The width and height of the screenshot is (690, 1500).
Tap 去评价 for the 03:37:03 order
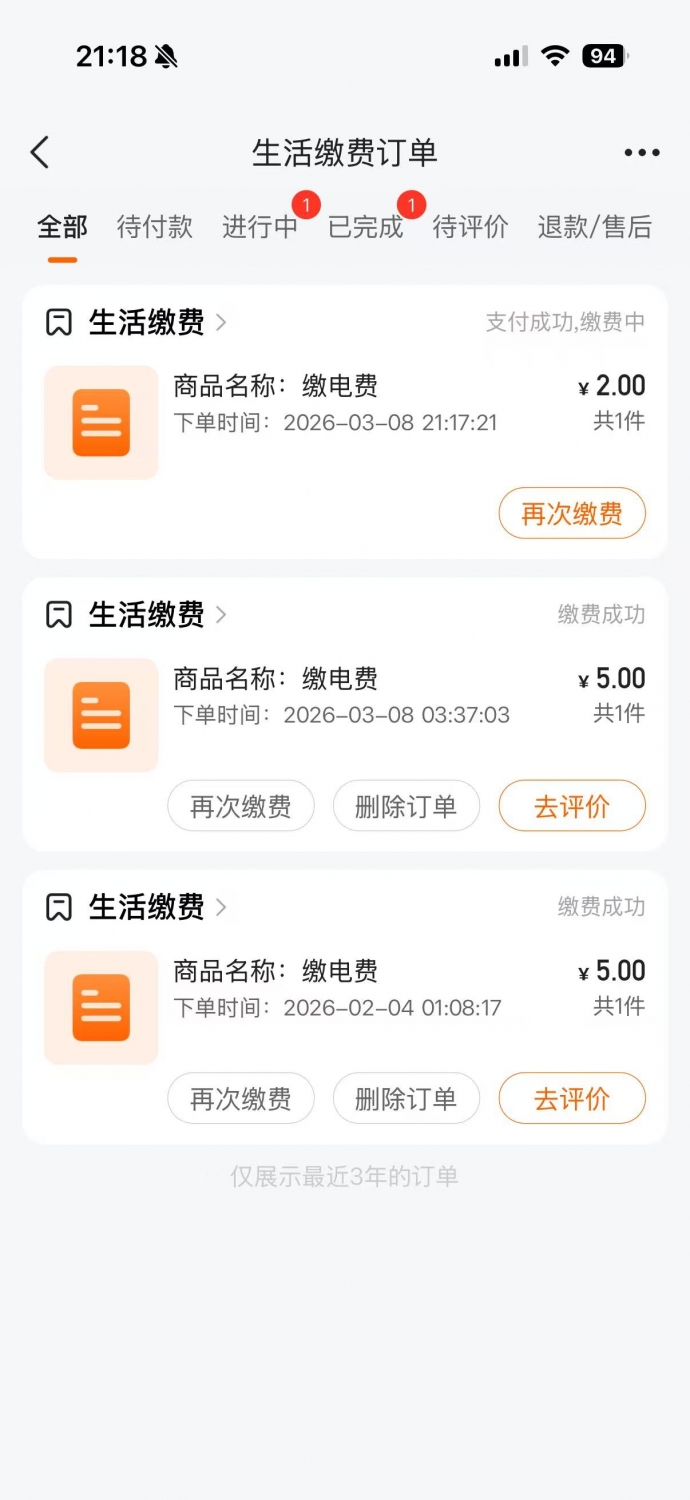coord(572,806)
